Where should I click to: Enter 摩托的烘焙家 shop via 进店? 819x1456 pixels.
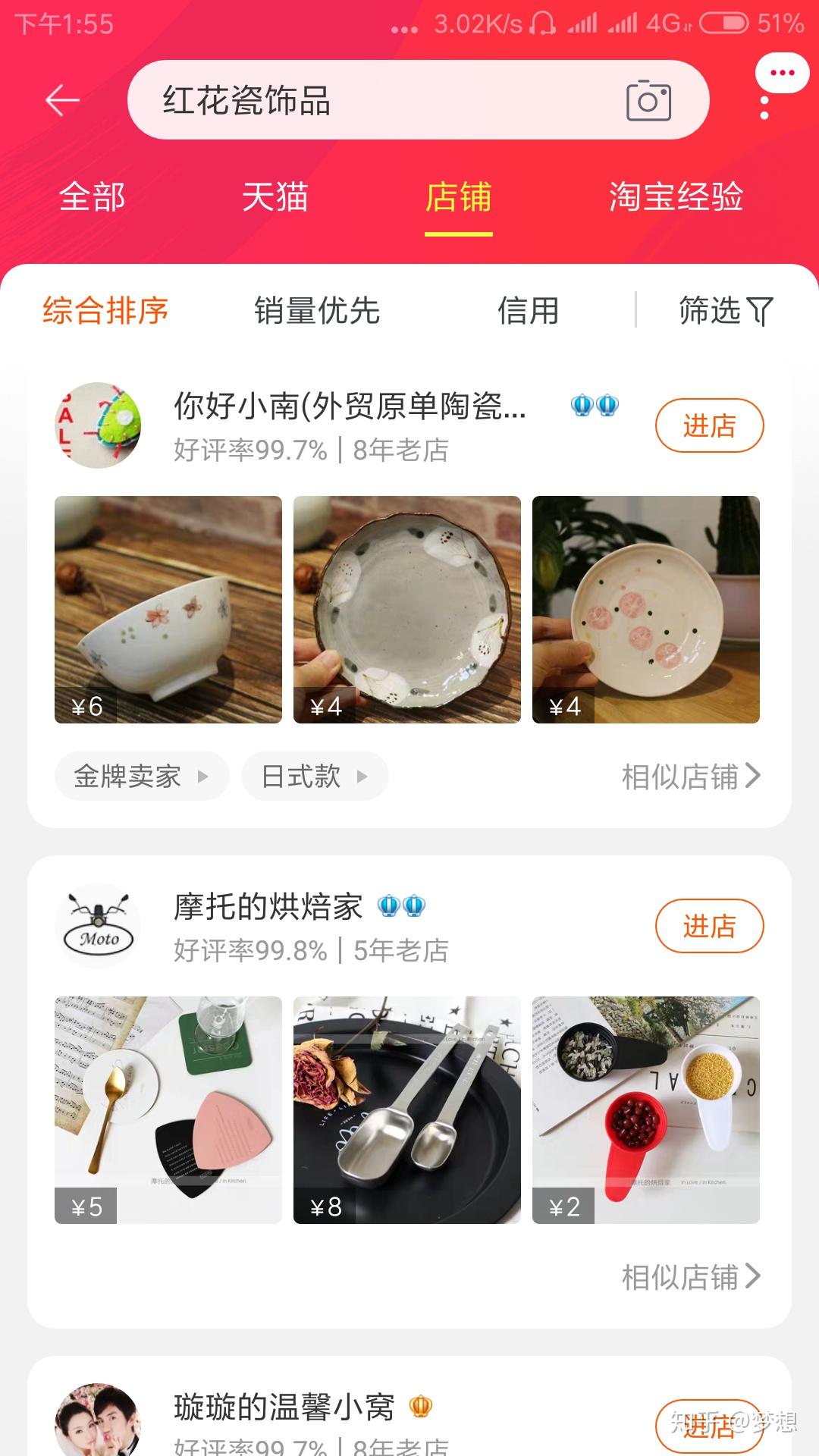click(709, 926)
